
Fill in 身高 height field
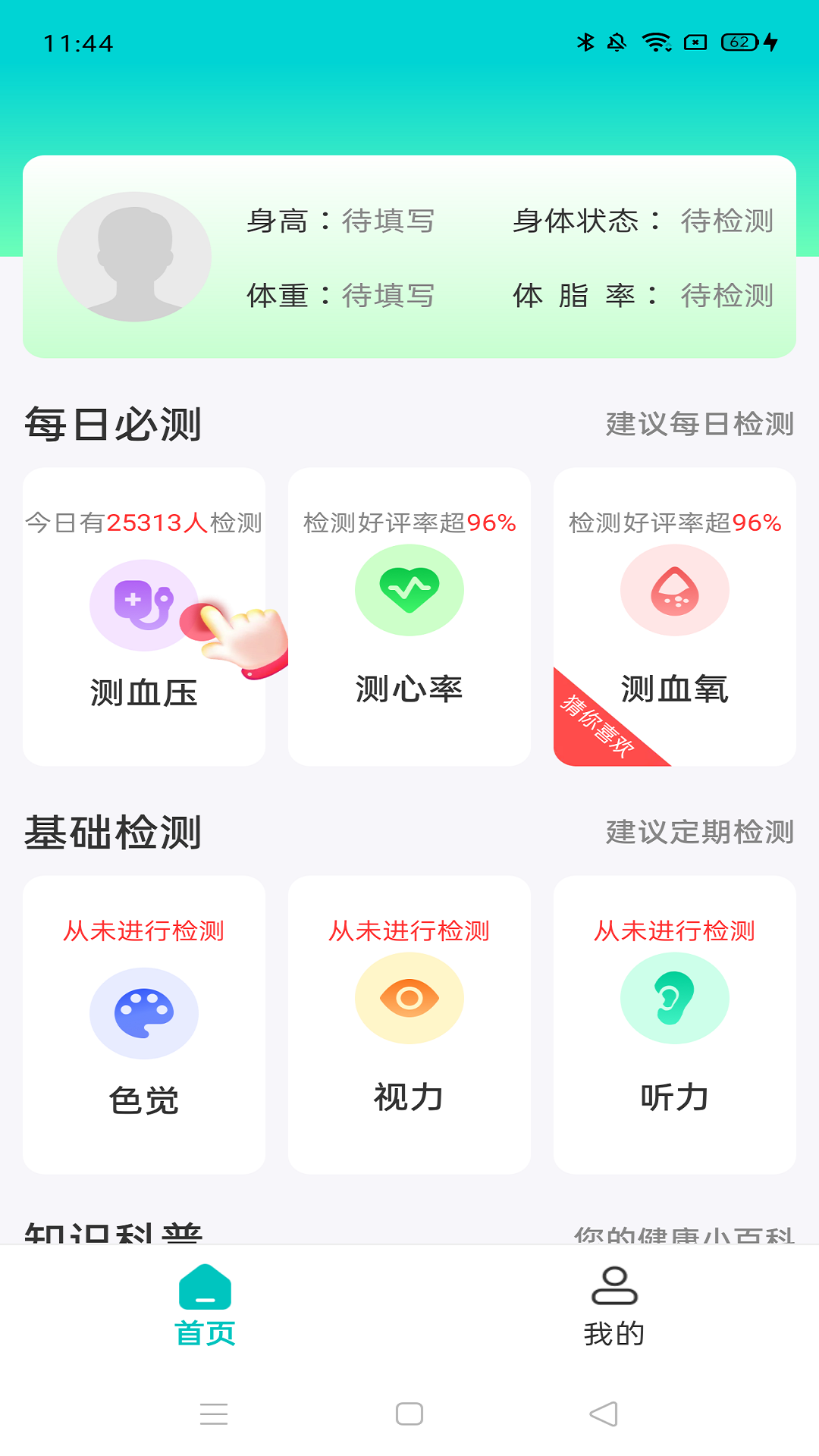click(x=388, y=221)
